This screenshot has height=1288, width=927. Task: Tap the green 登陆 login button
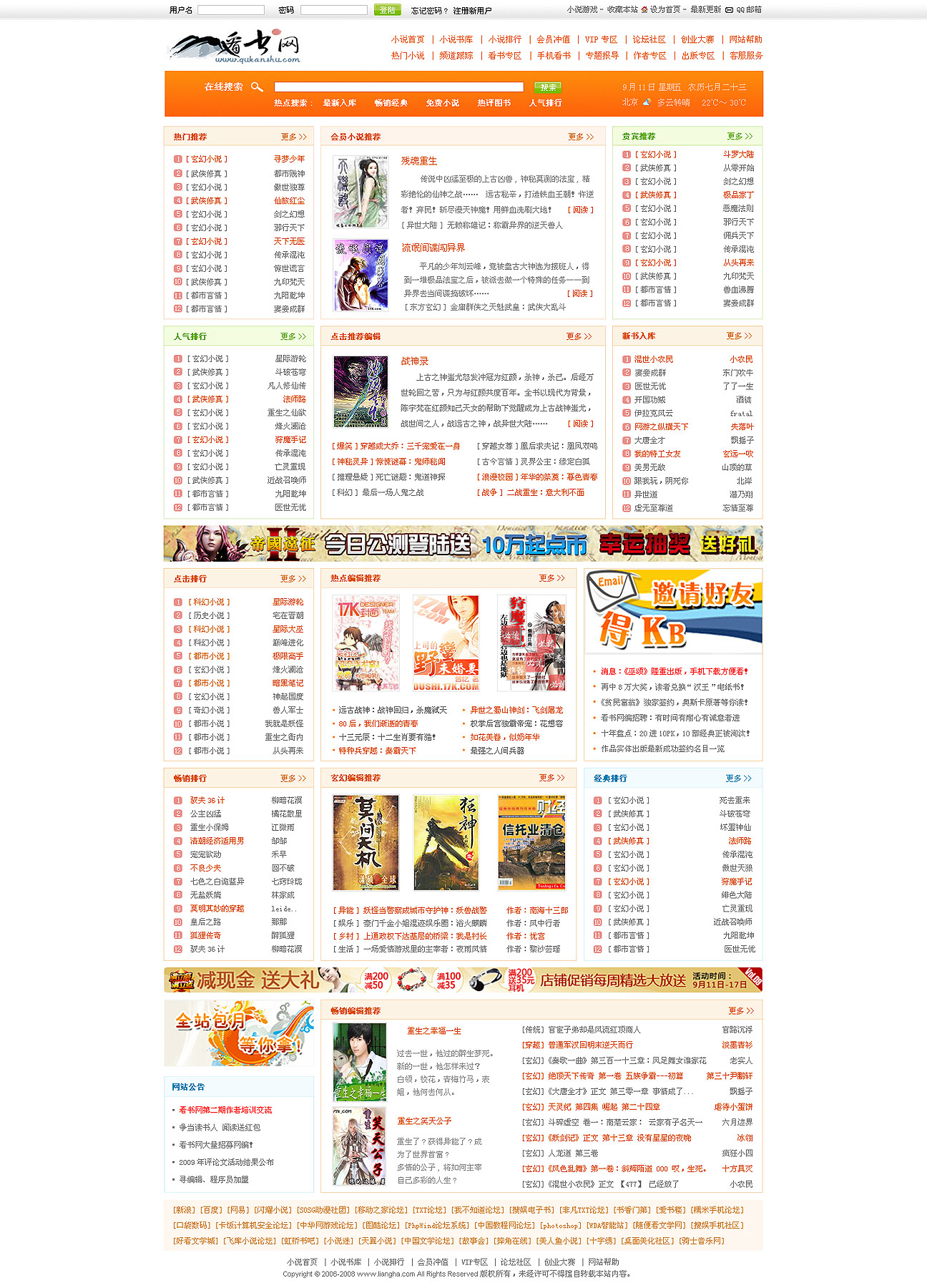pos(387,10)
